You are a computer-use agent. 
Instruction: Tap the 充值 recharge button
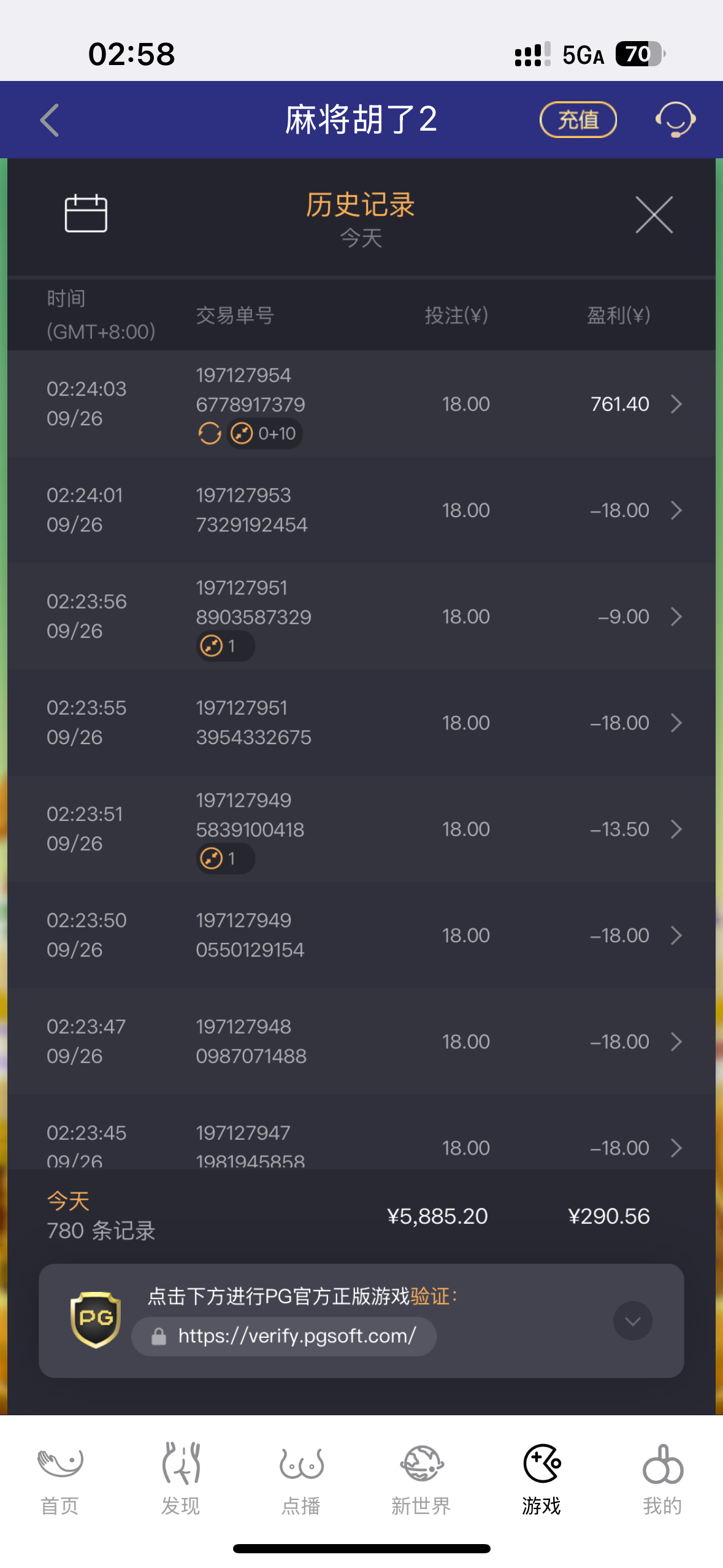tap(578, 120)
